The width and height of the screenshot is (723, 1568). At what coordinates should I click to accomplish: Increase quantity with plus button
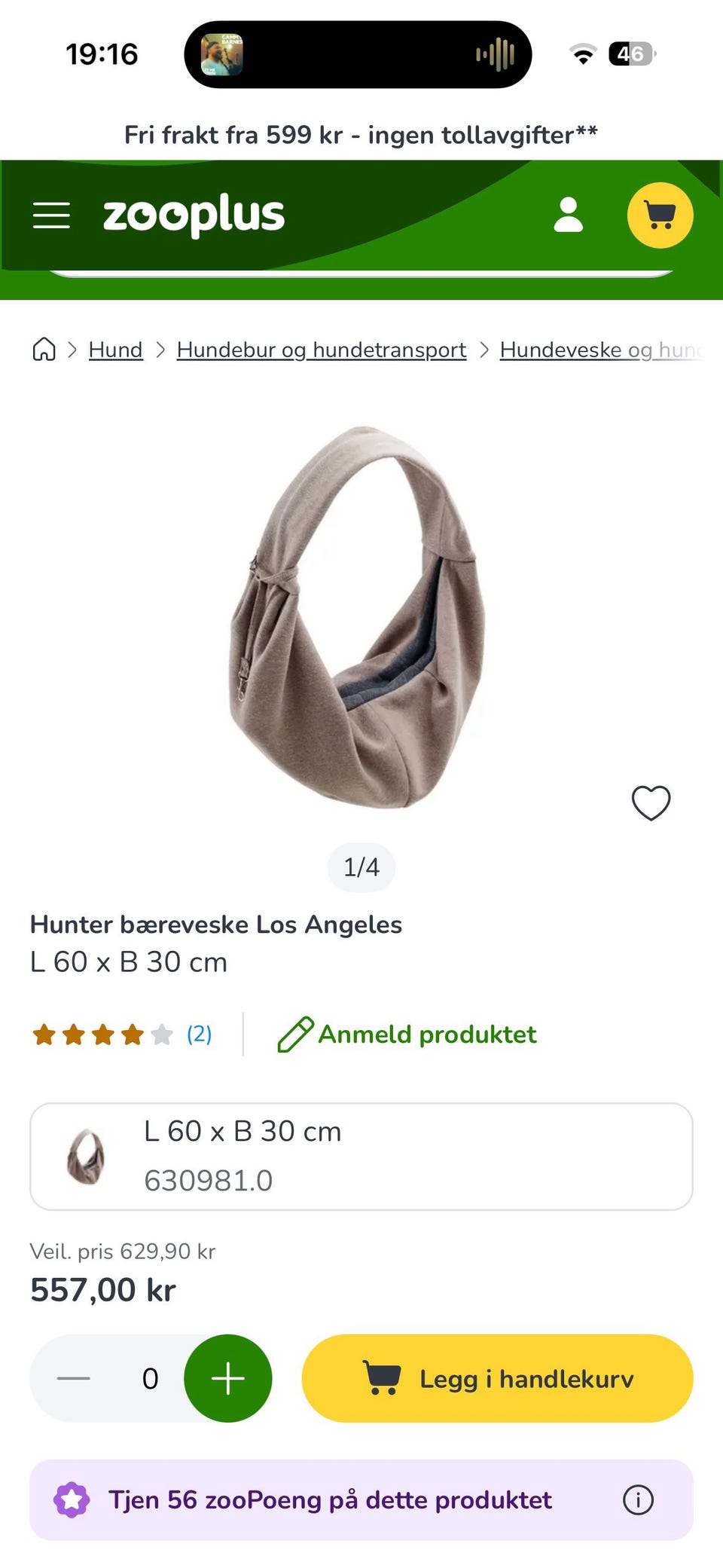[228, 1378]
